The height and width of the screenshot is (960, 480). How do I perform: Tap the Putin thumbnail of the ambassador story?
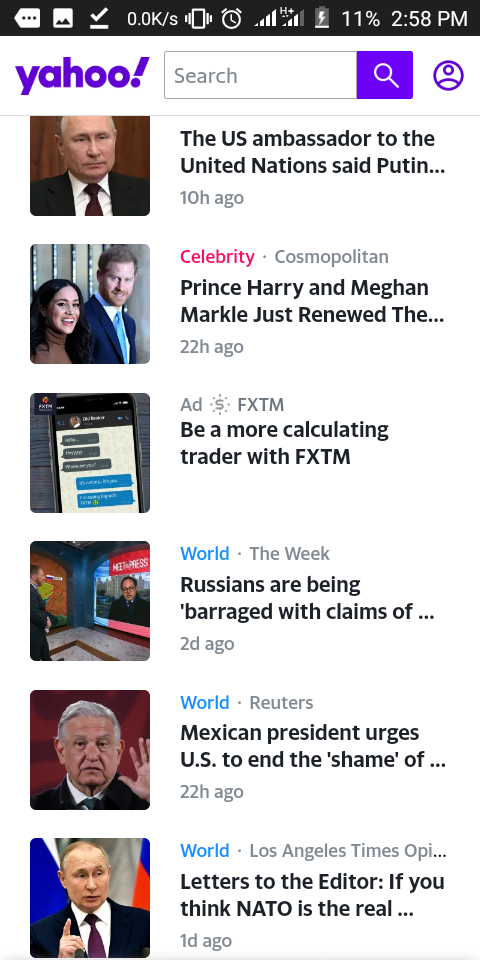click(90, 165)
